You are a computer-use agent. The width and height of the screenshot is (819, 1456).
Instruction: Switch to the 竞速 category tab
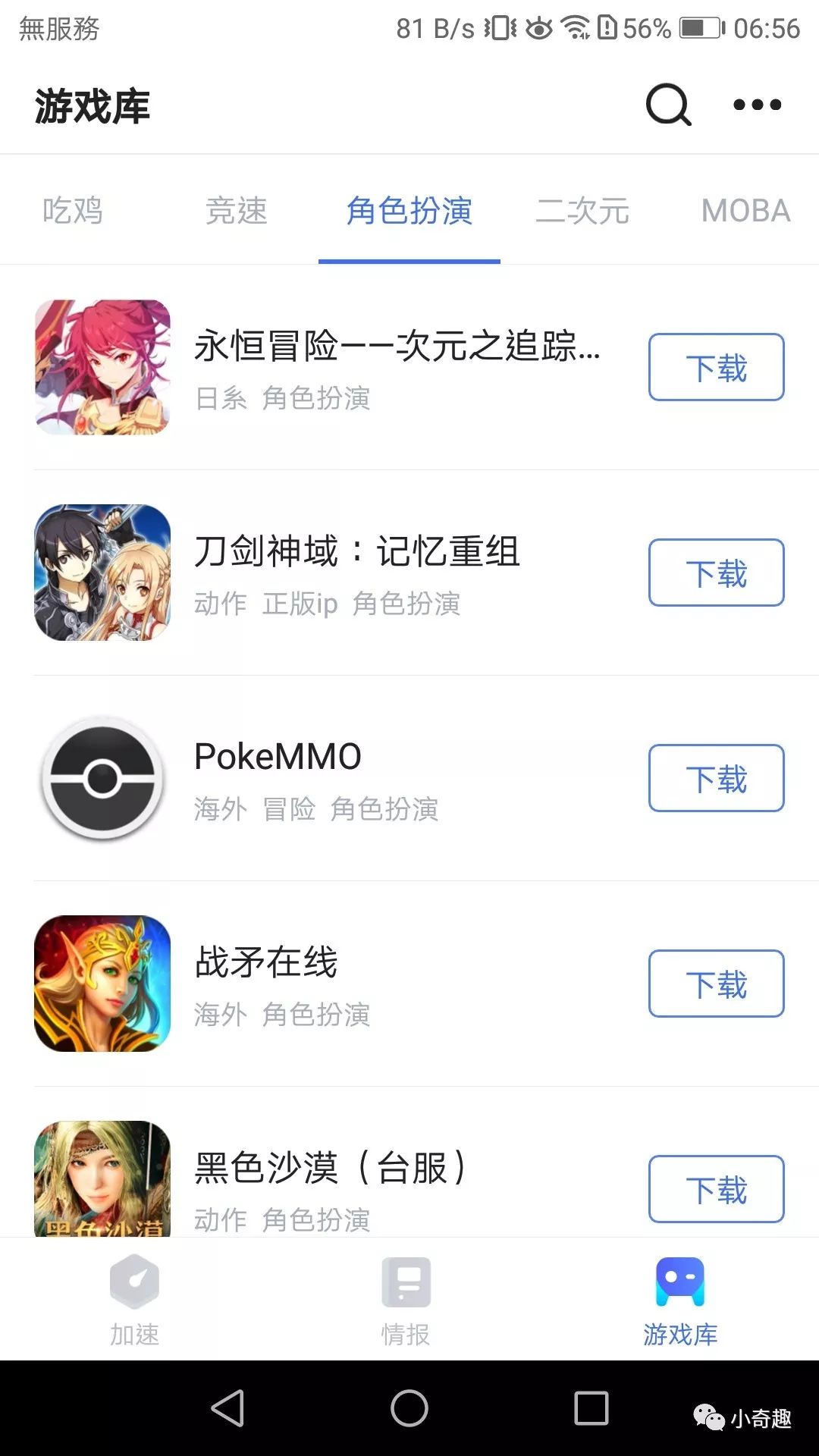(x=237, y=211)
